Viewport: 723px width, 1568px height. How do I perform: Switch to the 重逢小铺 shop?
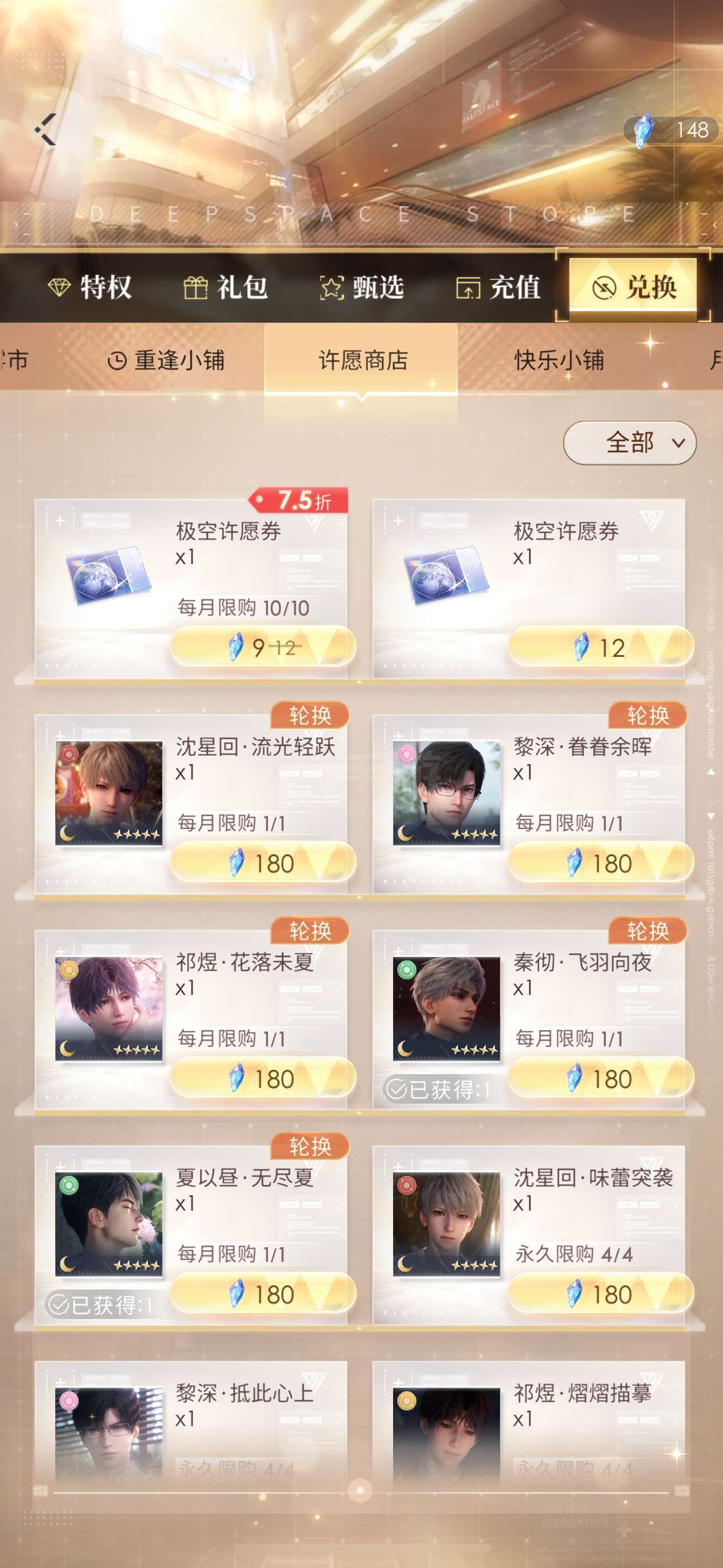click(166, 359)
